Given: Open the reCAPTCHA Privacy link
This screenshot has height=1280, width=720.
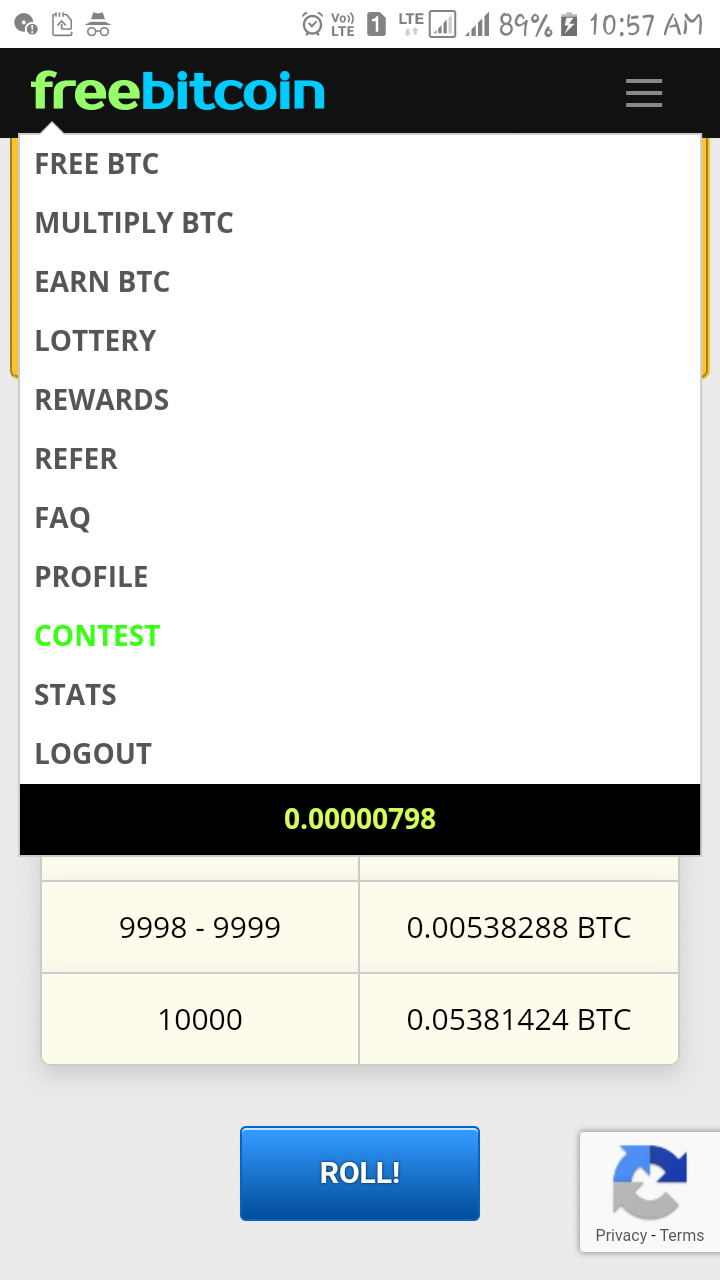Looking at the screenshot, I should pyautogui.click(x=621, y=1235).
